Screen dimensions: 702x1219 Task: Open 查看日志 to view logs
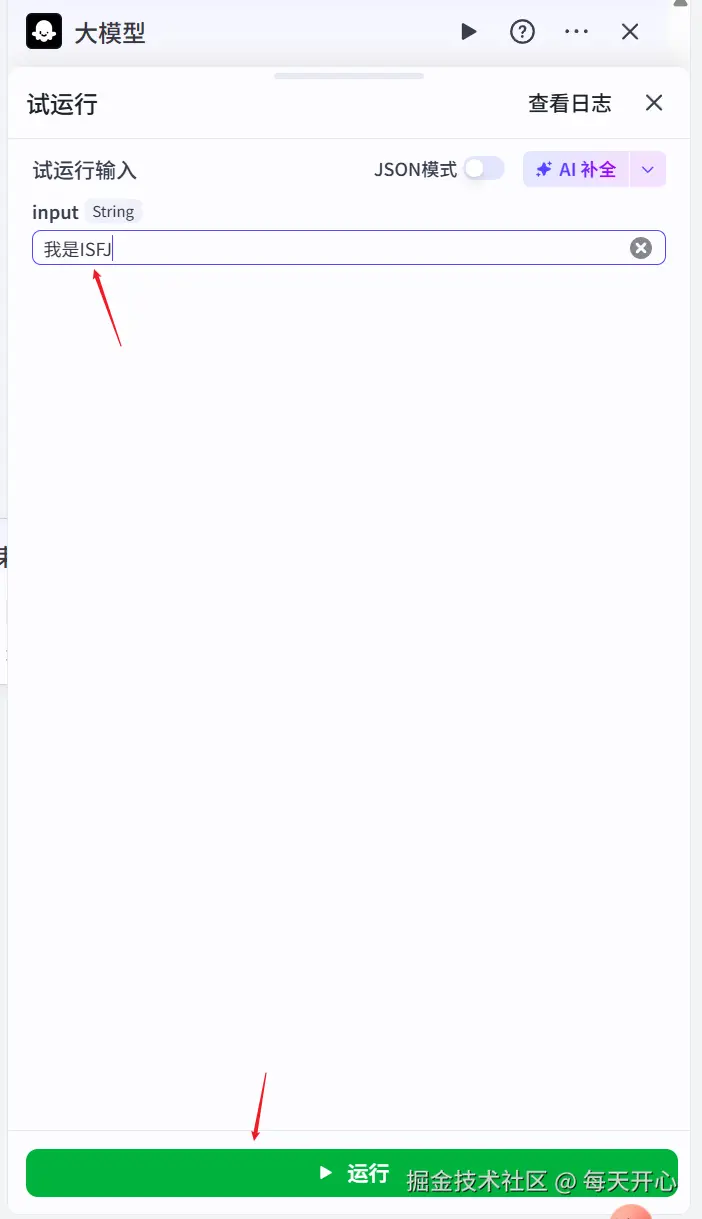pos(569,103)
